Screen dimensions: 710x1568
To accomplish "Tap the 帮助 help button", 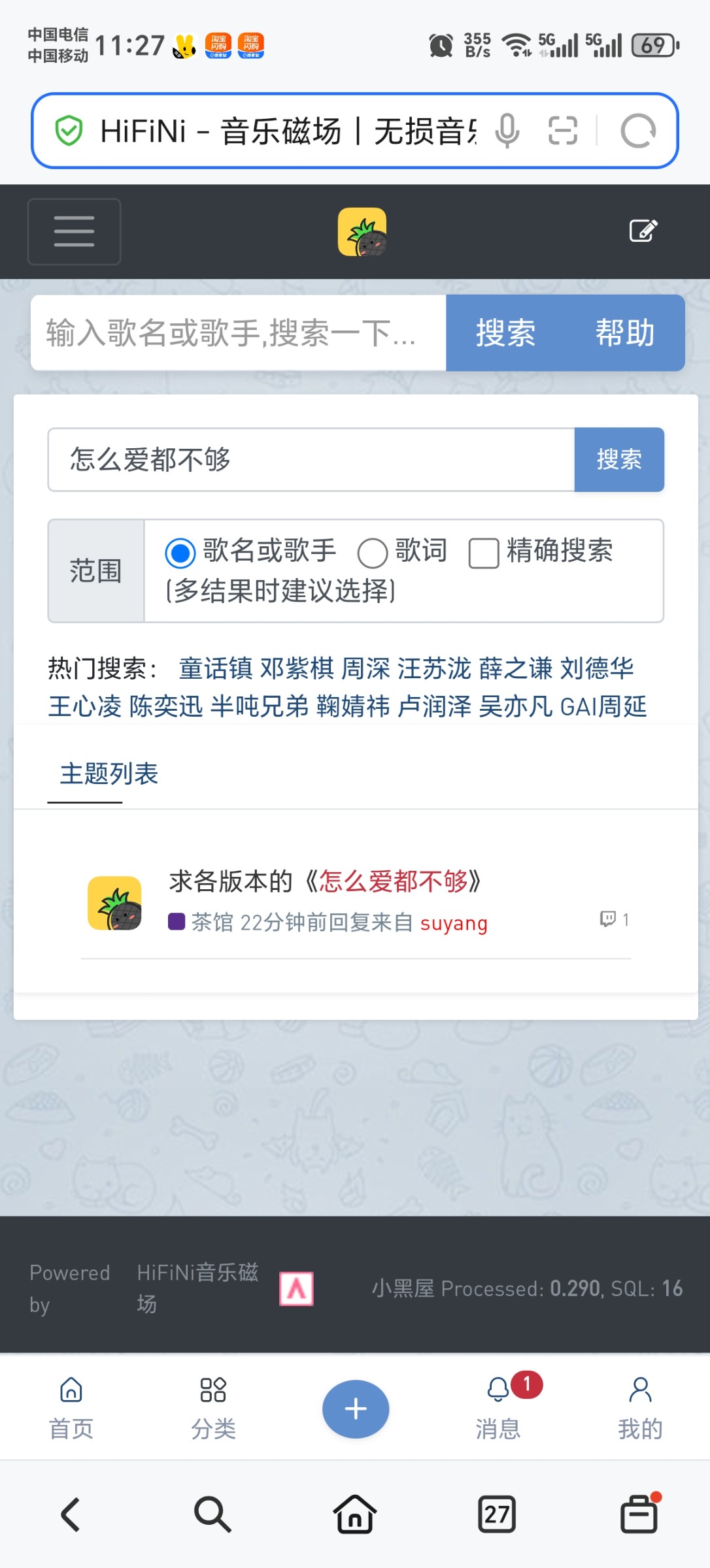I will click(624, 333).
